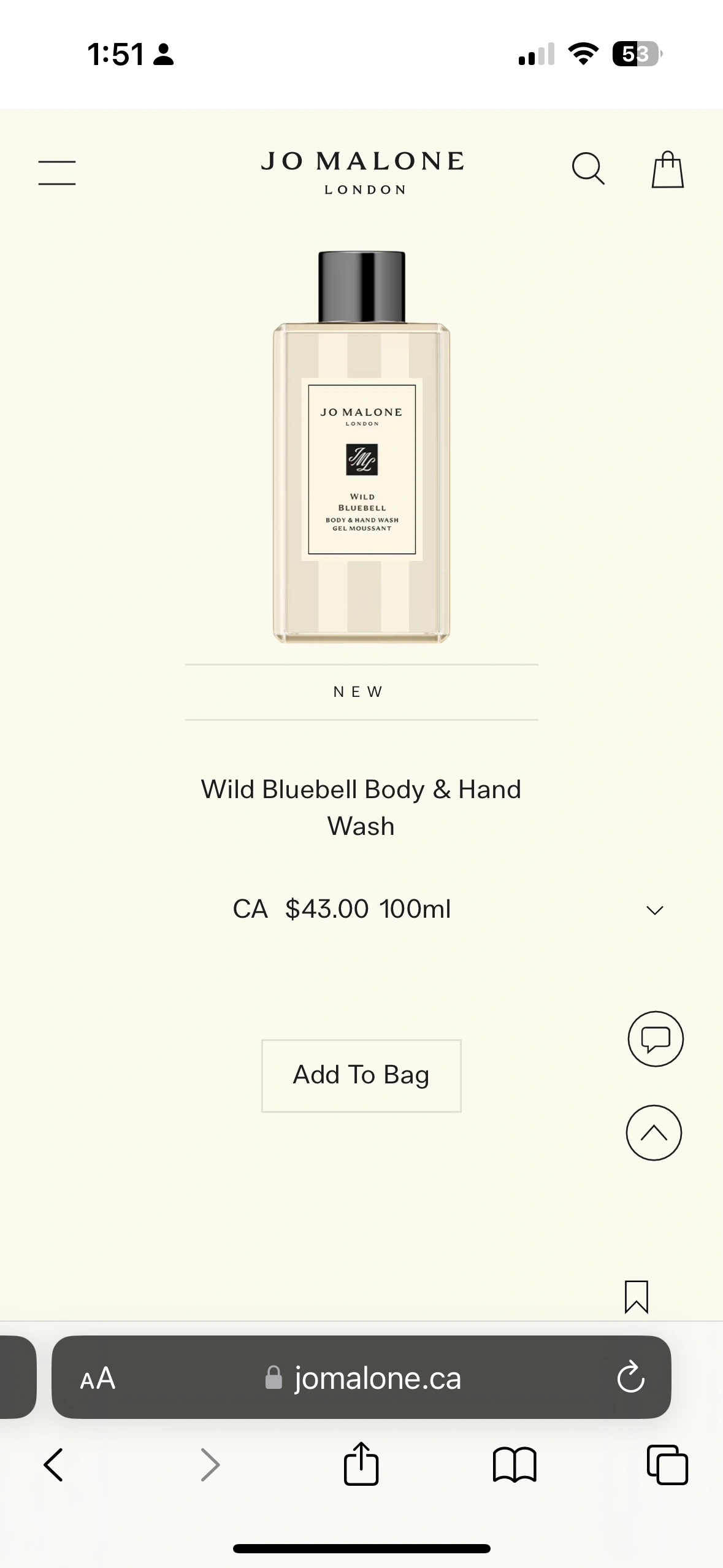The image size is (723, 1568).
Task: Open the site search
Action: click(589, 169)
